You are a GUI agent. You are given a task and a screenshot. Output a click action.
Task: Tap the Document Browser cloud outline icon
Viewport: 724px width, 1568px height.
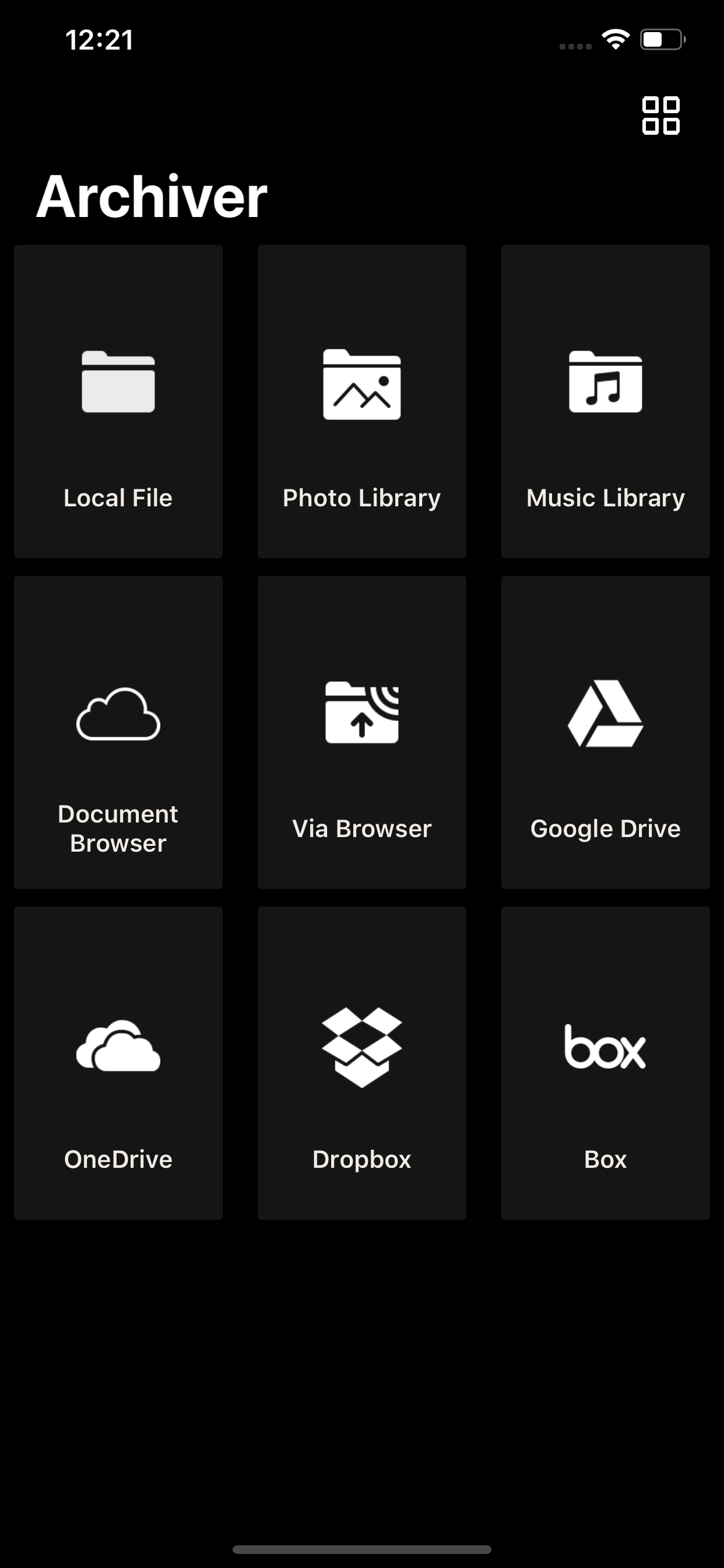[118, 715]
